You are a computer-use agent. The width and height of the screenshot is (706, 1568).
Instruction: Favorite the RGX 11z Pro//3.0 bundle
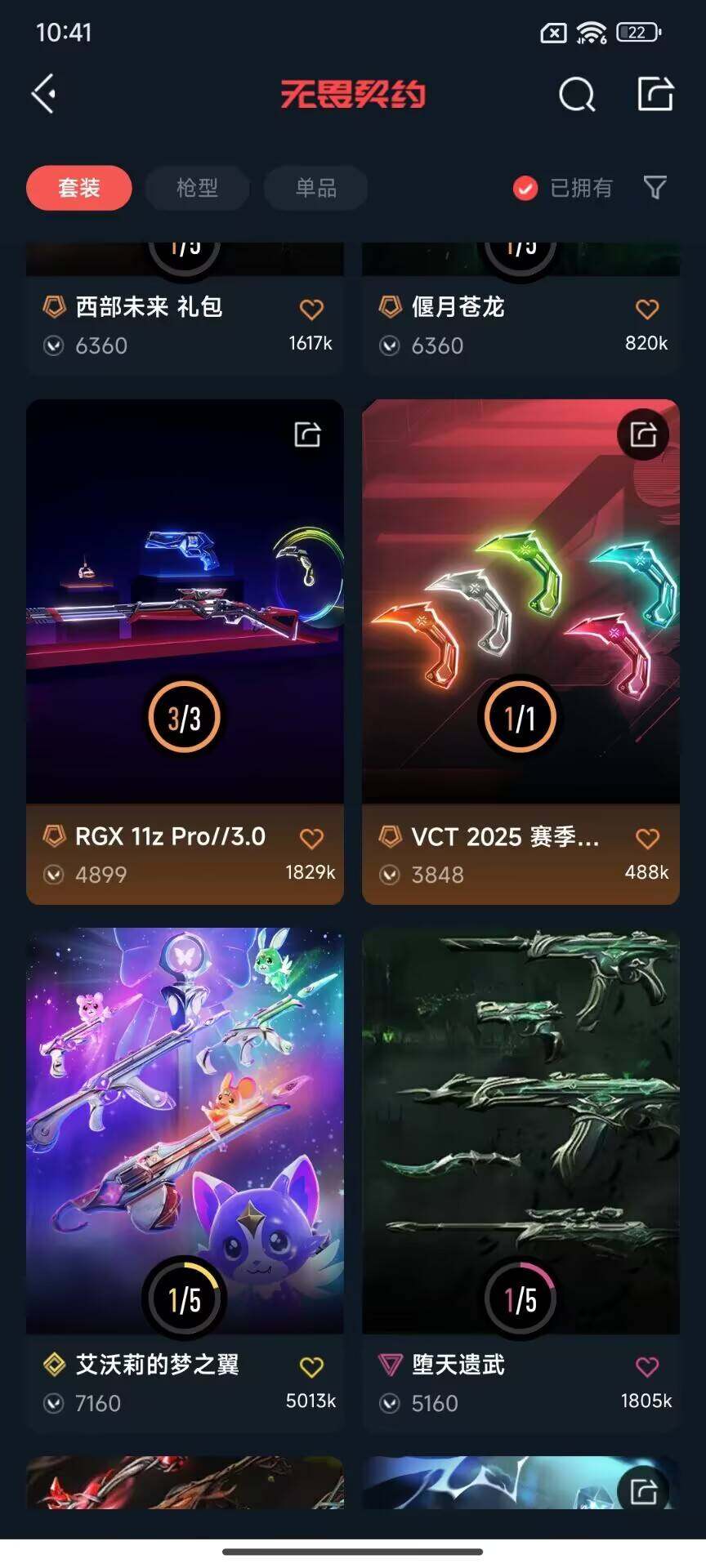pos(311,839)
